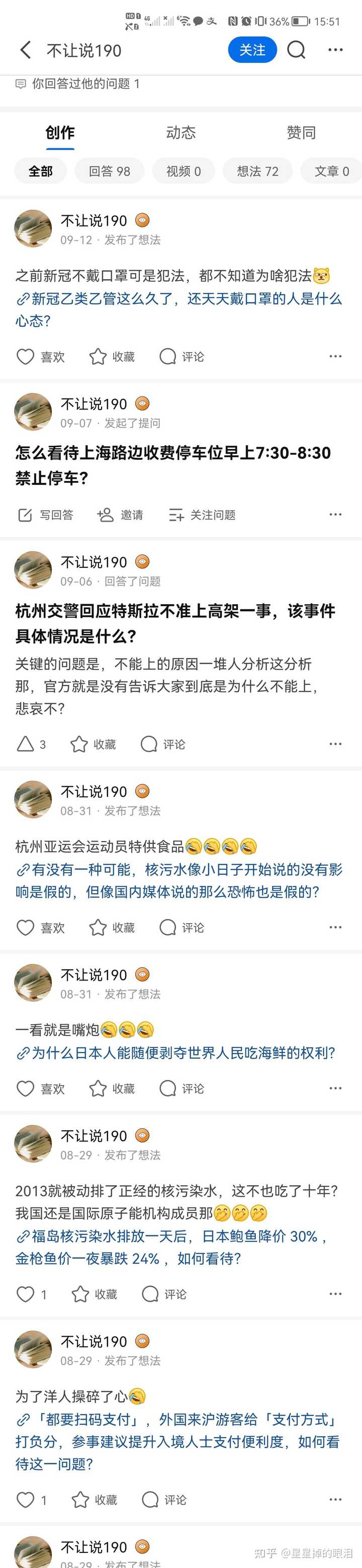This screenshot has height=1568, width=362.
Task: Open the answer about 杭州交警 and 特斯拉
Action: coord(175,623)
